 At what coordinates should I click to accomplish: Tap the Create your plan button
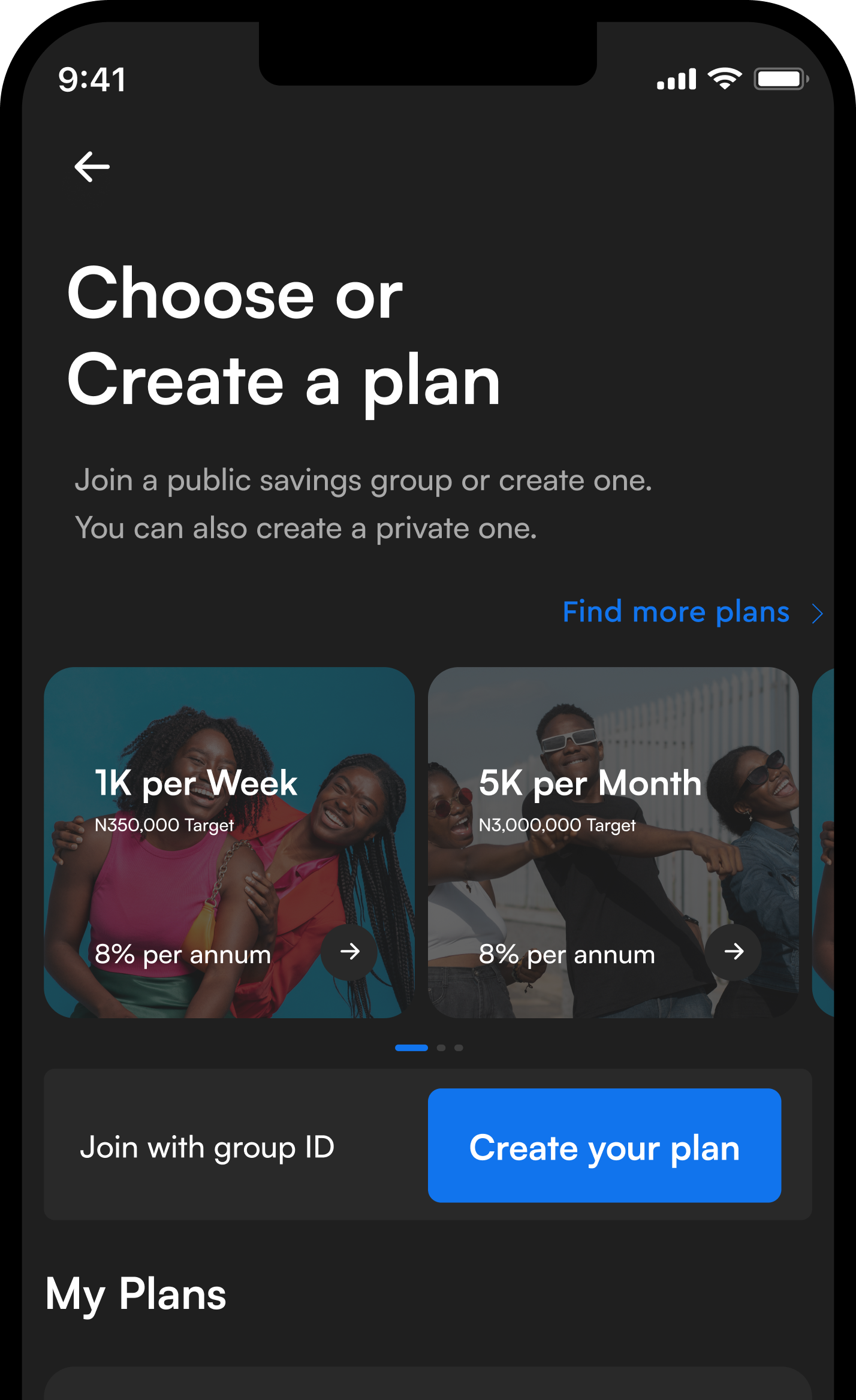604,1146
